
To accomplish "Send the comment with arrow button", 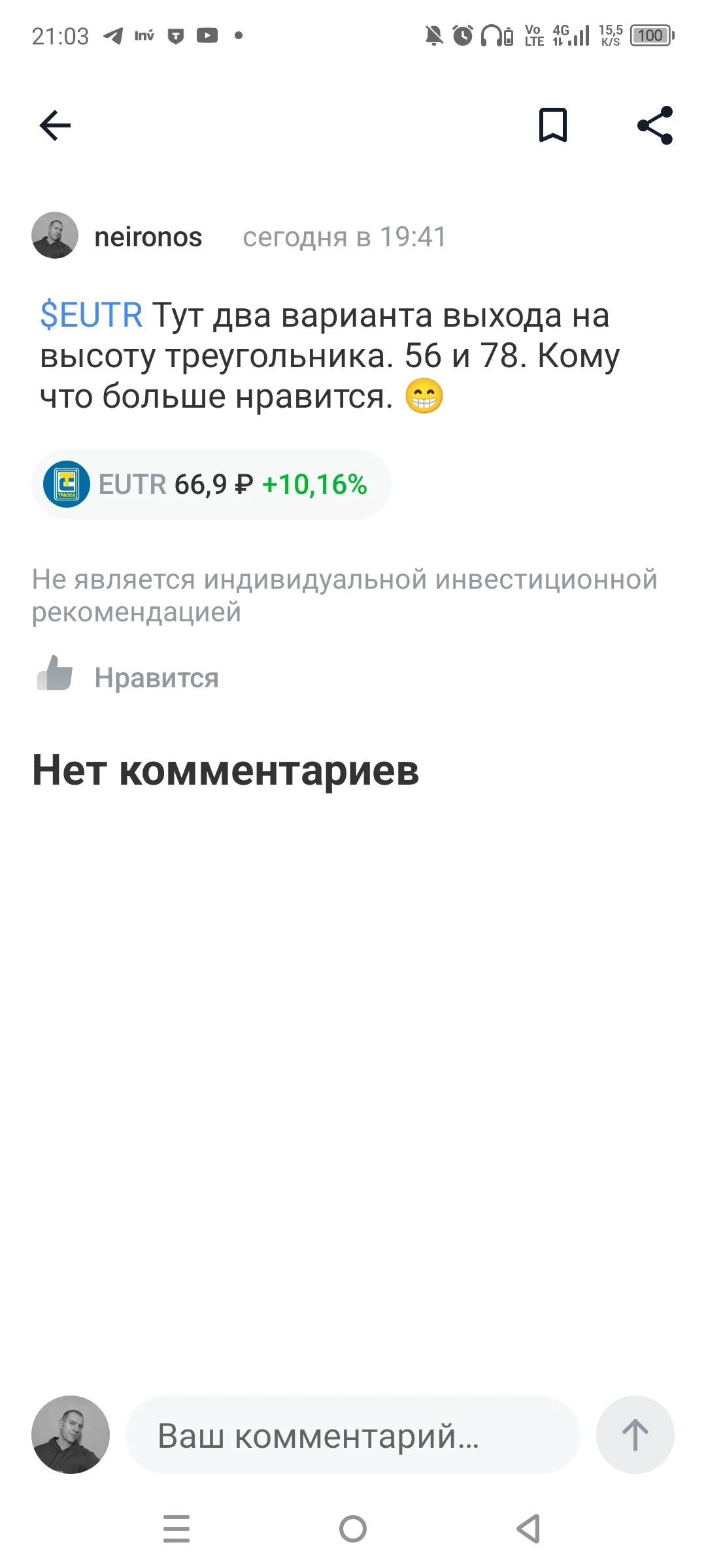I will [635, 1435].
